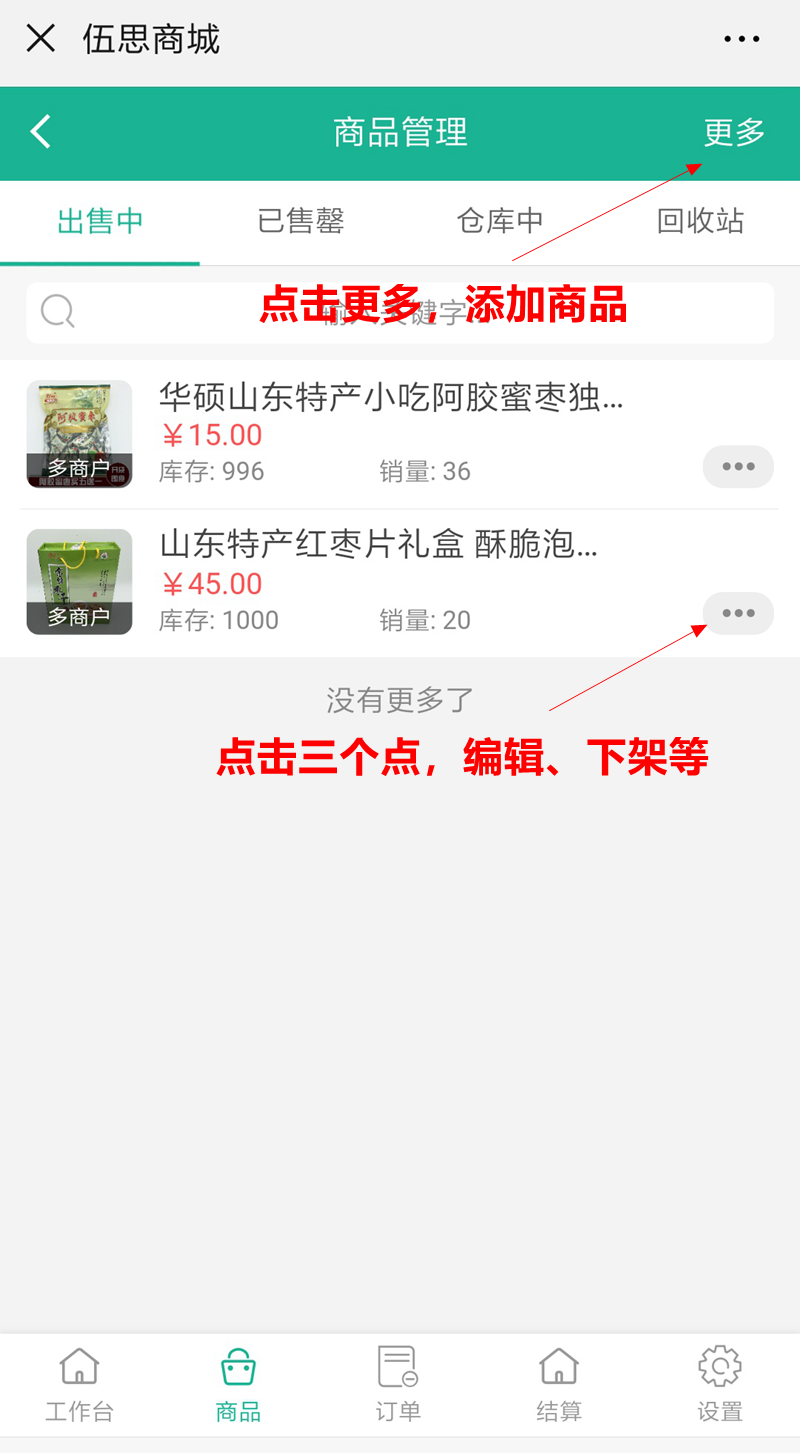Click the 商品管理 title bar text
This screenshot has width=800, height=1453.
(400, 131)
